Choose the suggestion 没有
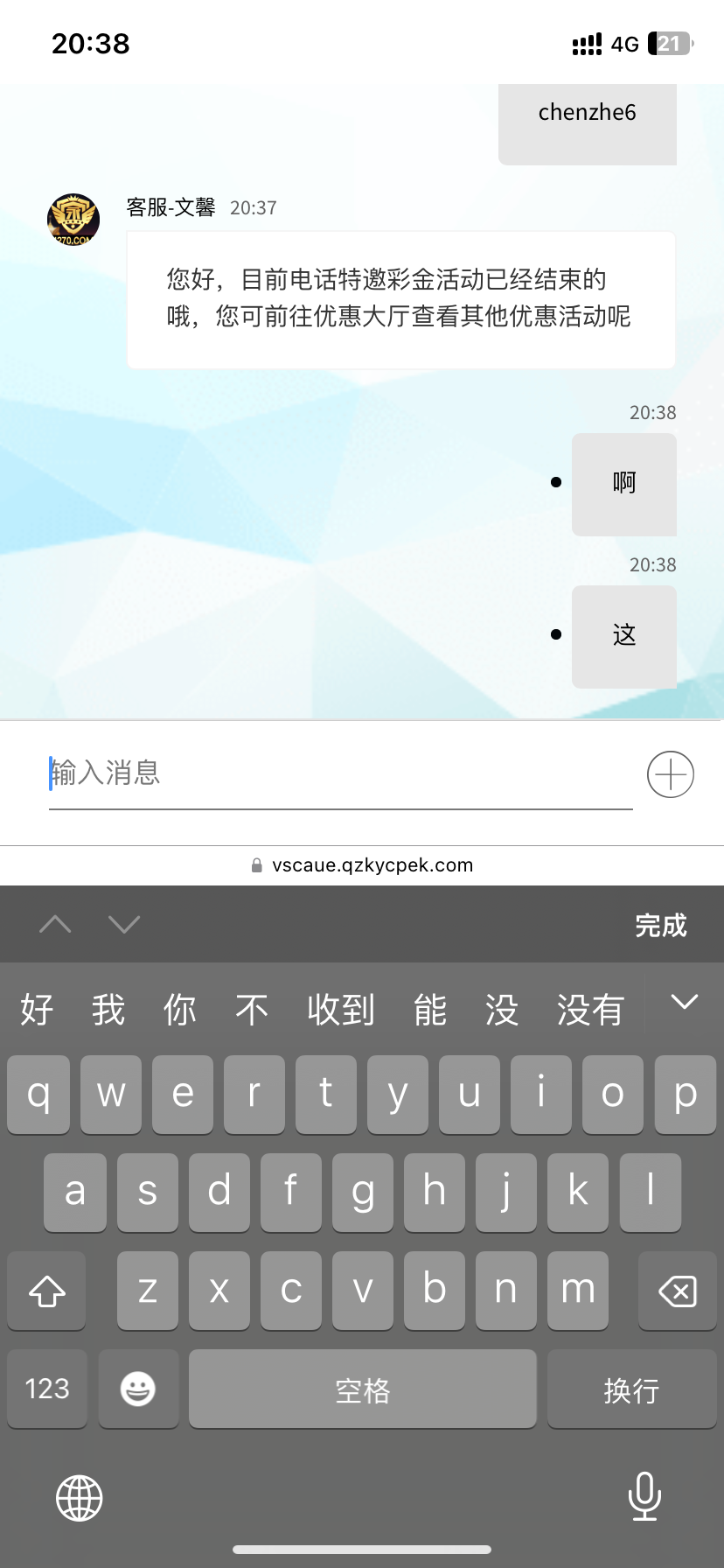The image size is (724, 1568). coord(590,1010)
